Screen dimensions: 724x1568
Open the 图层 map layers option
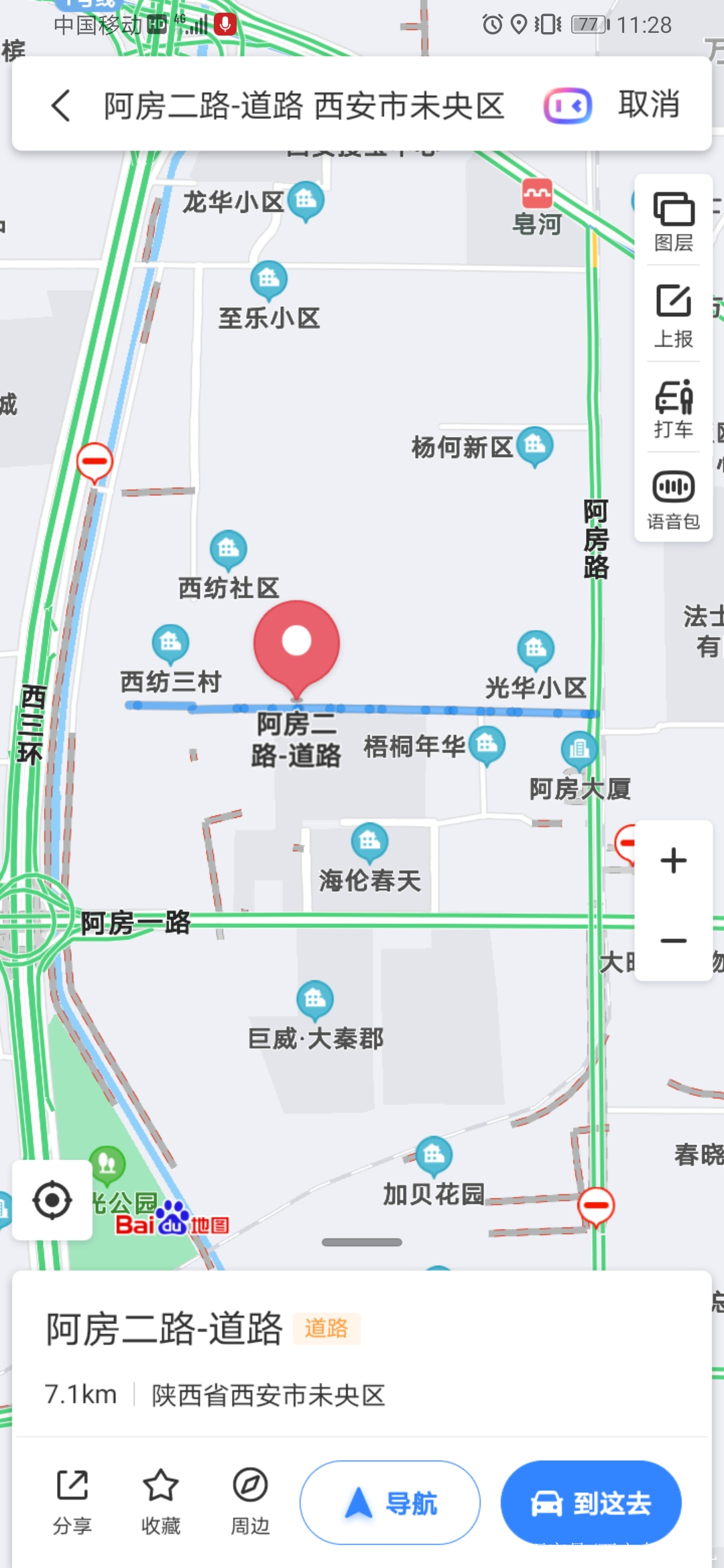(673, 222)
